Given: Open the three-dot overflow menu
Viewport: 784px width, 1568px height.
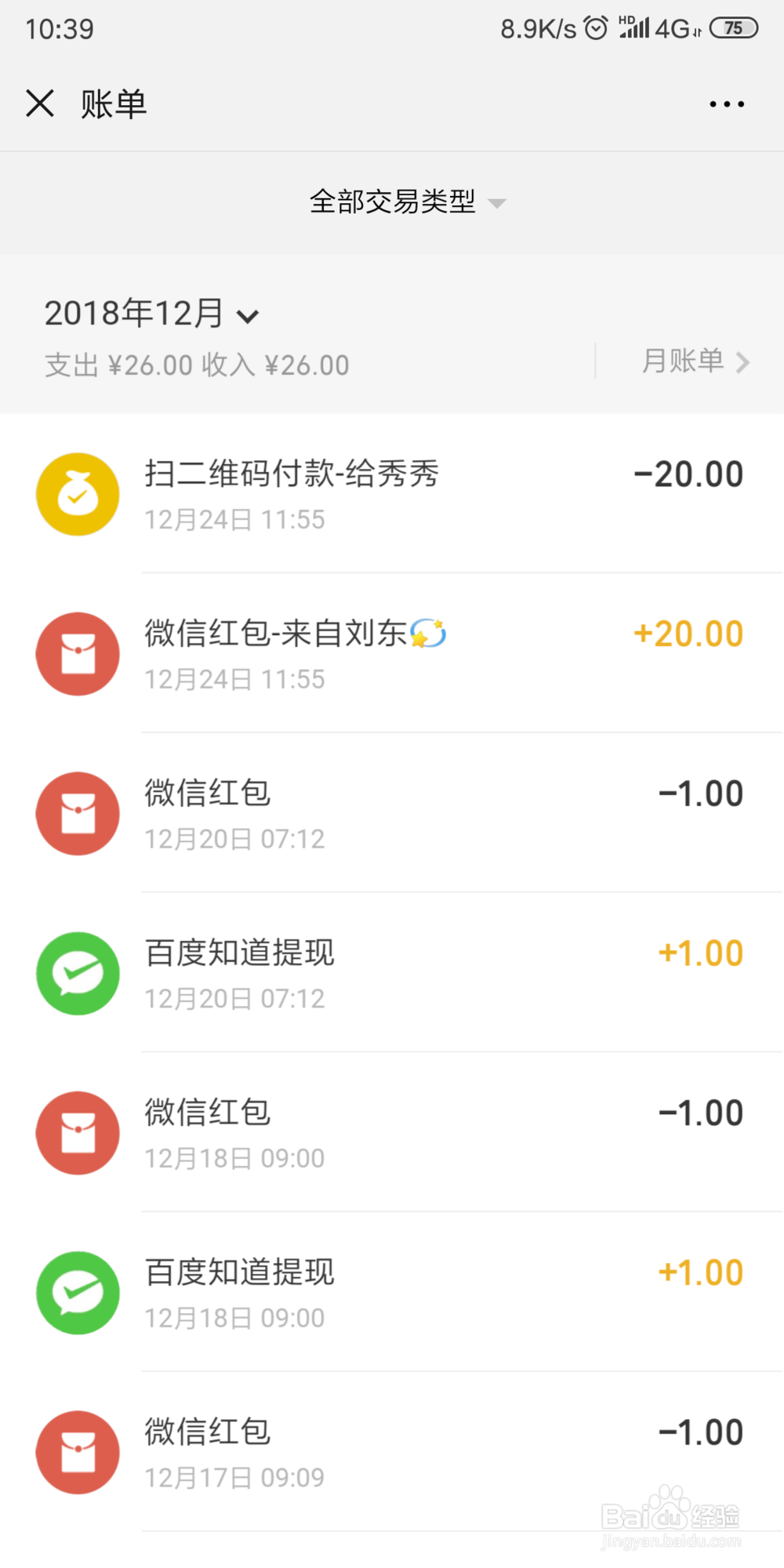Looking at the screenshot, I should (727, 103).
